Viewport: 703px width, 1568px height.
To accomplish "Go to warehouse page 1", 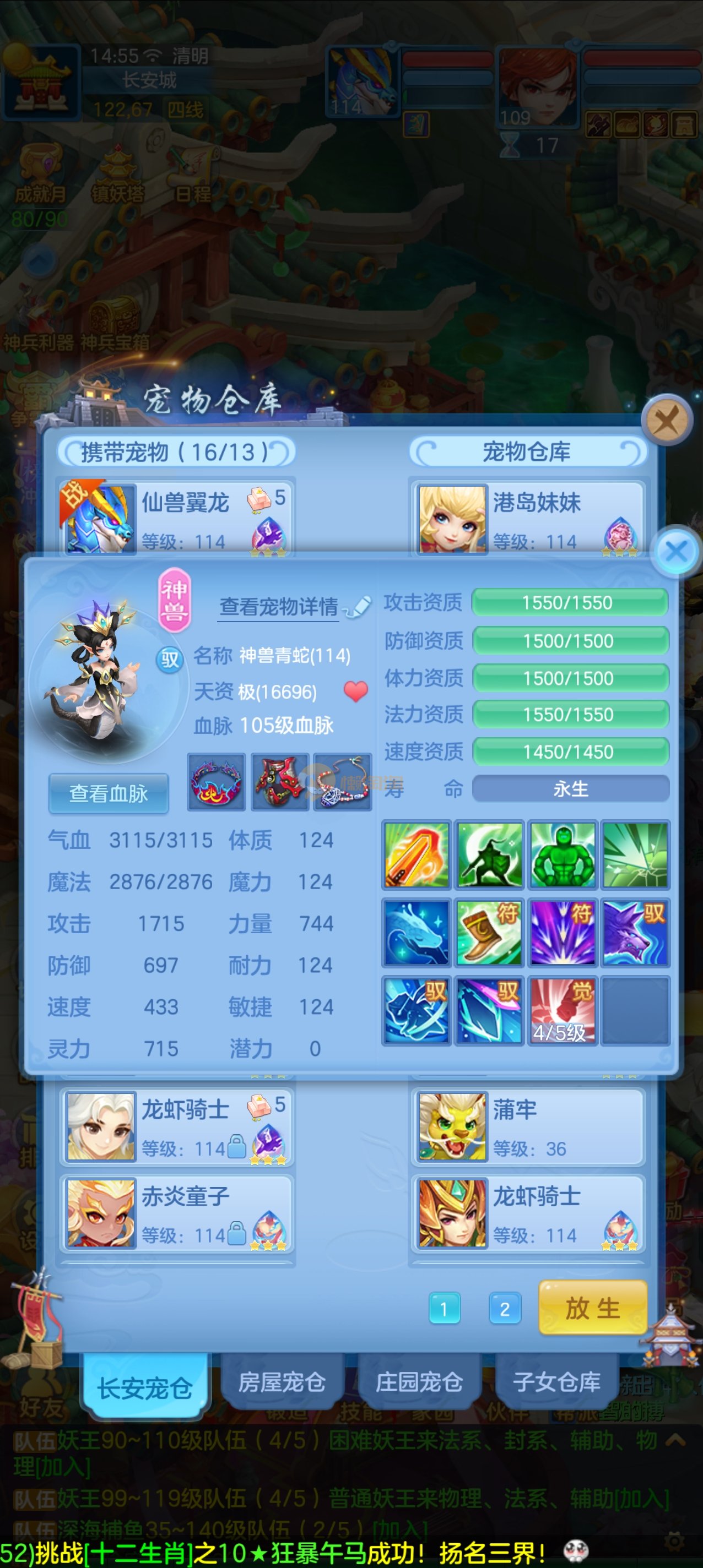I will (x=444, y=1309).
